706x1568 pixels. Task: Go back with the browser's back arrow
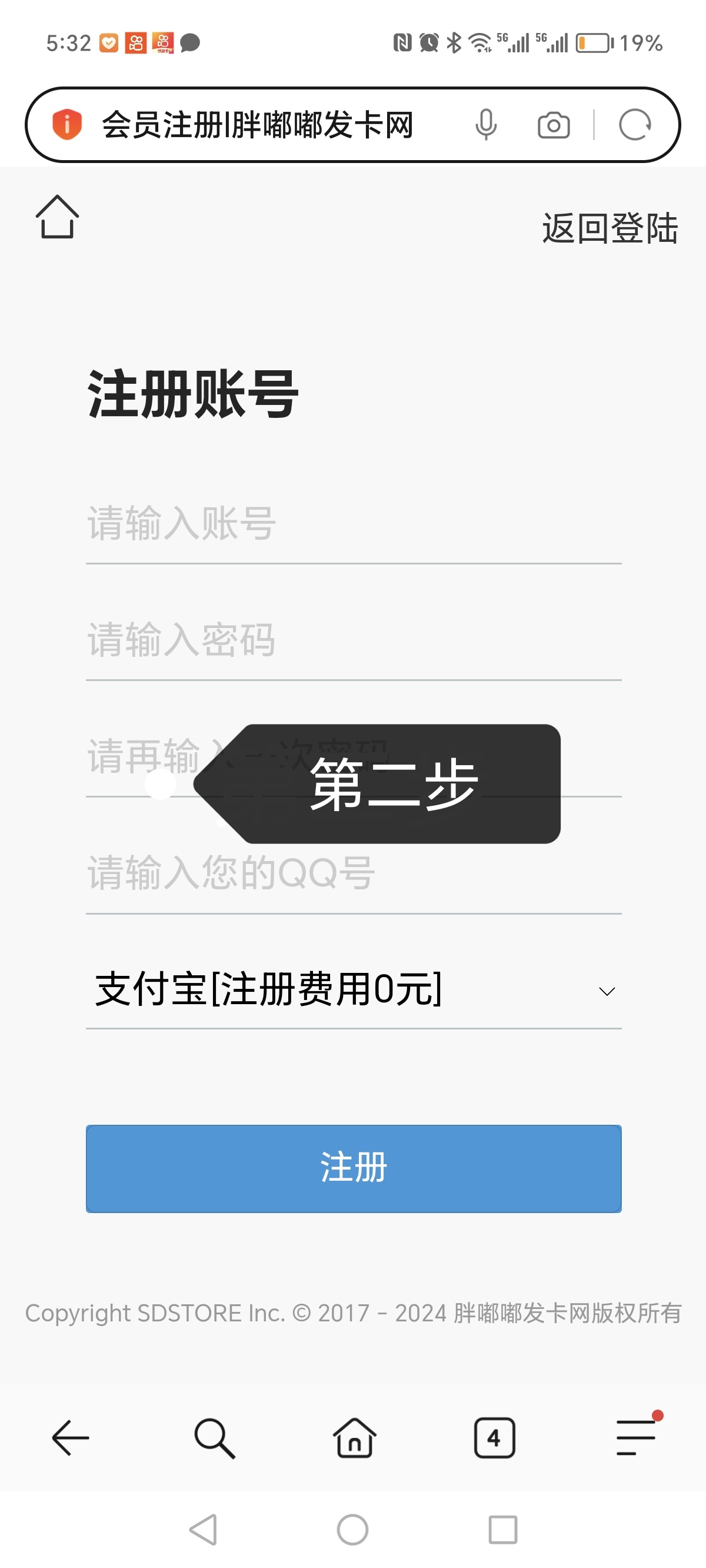71,1438
